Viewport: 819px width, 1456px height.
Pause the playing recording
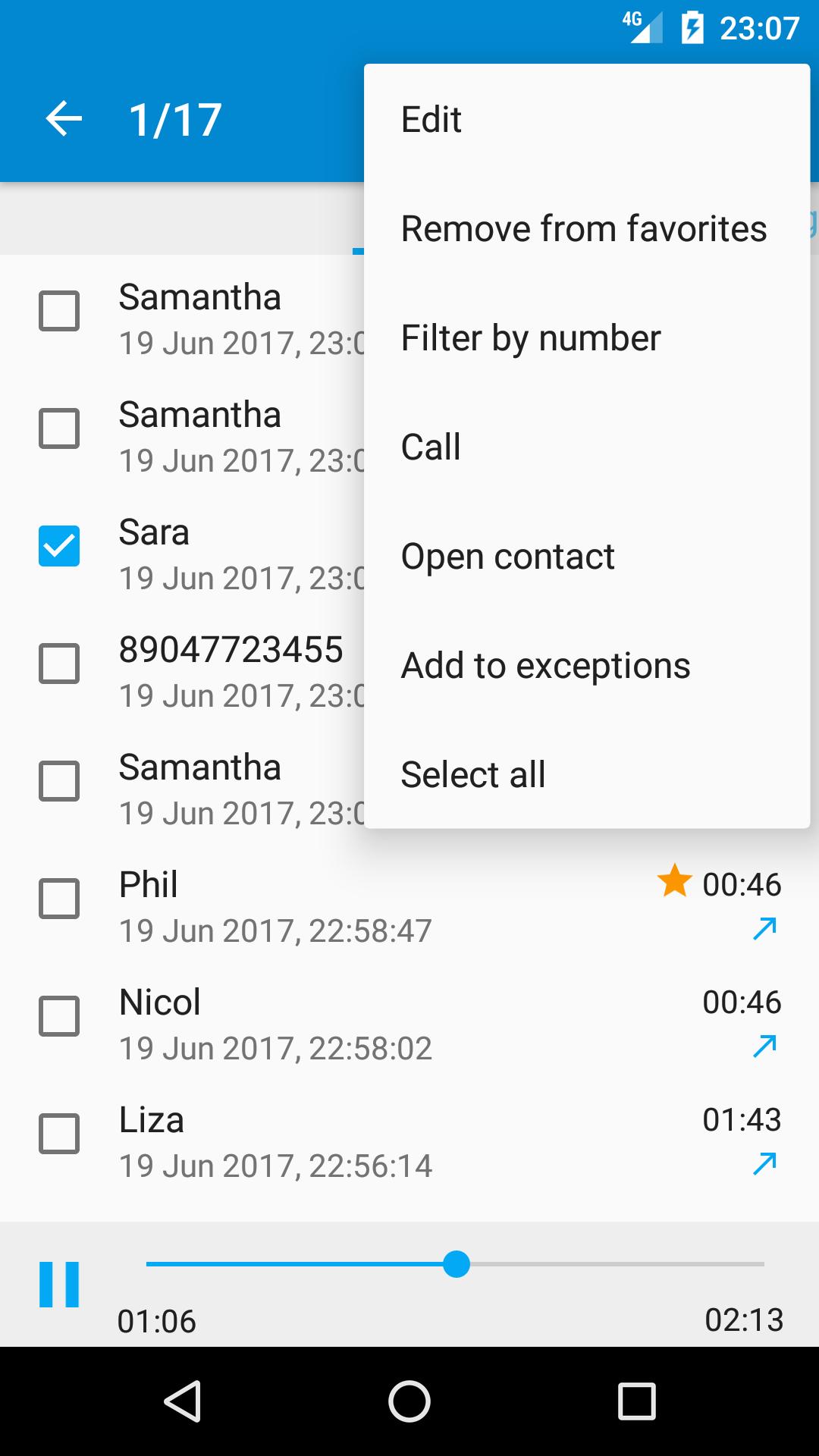pos(59,1285)
